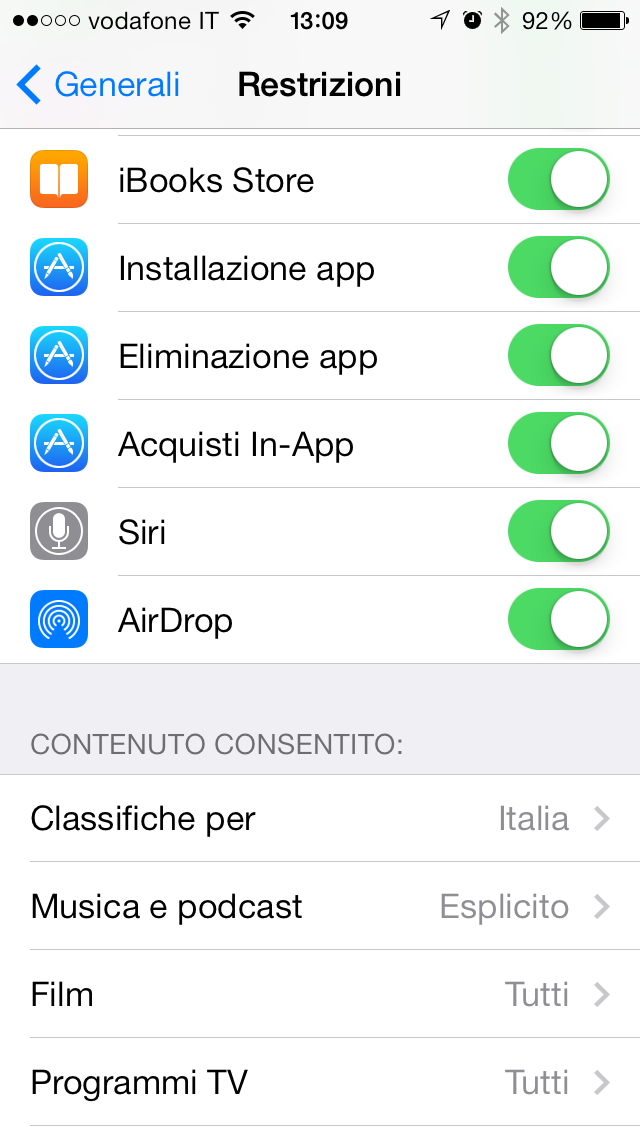Image resolution: width=640 pixels, height=1136 pixels.
Task: Disable the iBooks Store switch
Action: 559,181
